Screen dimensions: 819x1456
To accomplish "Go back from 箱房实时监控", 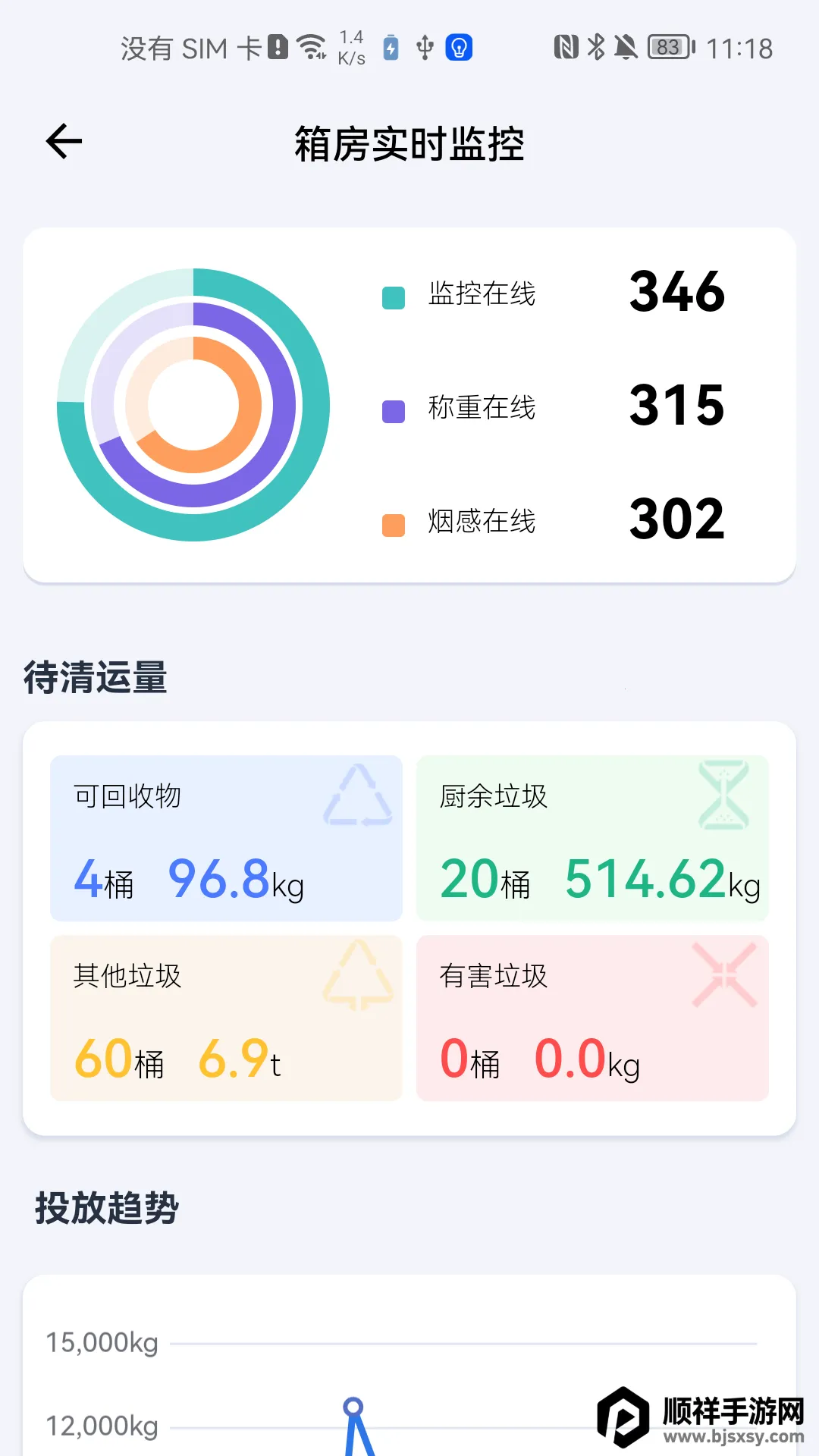I will click(x=64, y=142).
